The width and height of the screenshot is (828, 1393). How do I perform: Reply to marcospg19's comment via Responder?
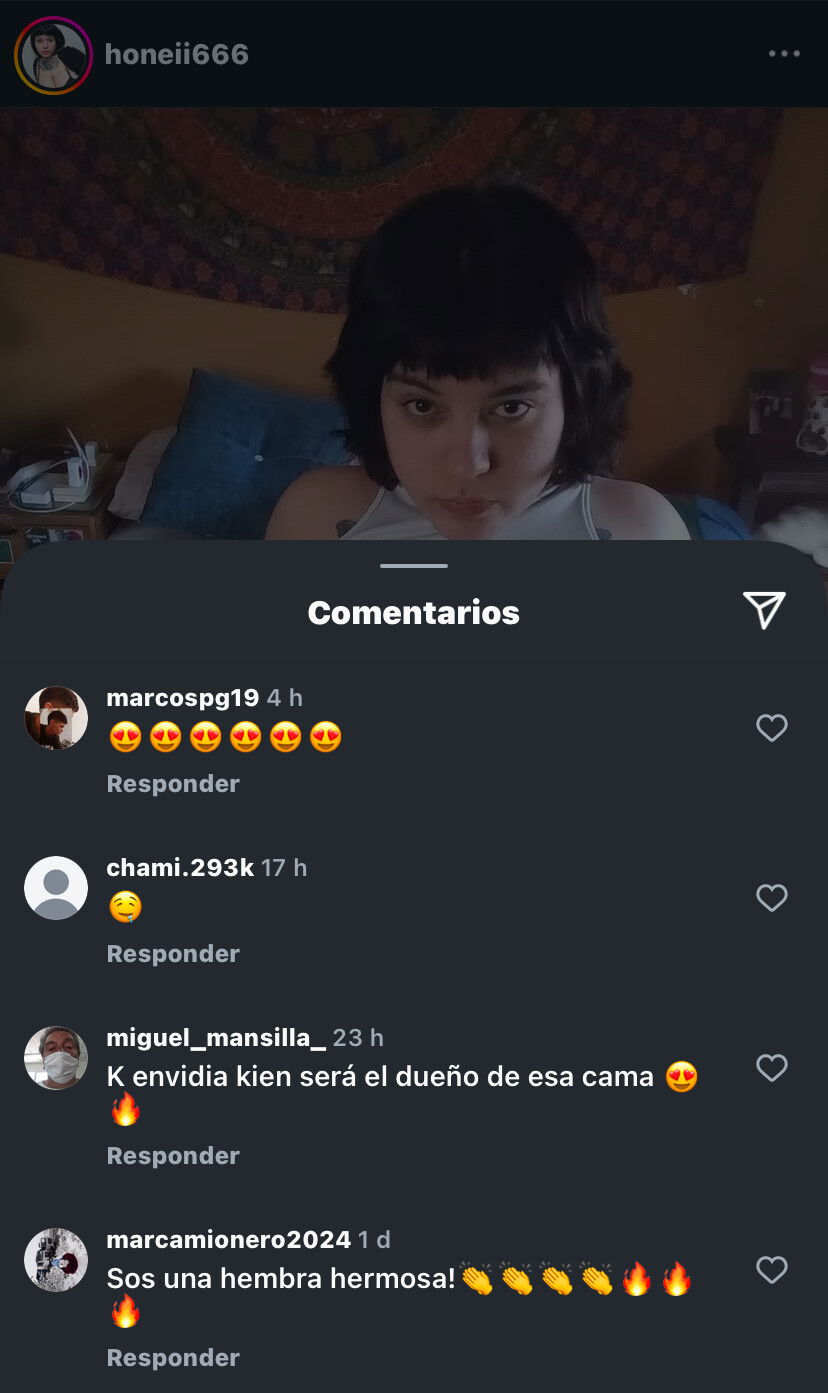(173, 784)
